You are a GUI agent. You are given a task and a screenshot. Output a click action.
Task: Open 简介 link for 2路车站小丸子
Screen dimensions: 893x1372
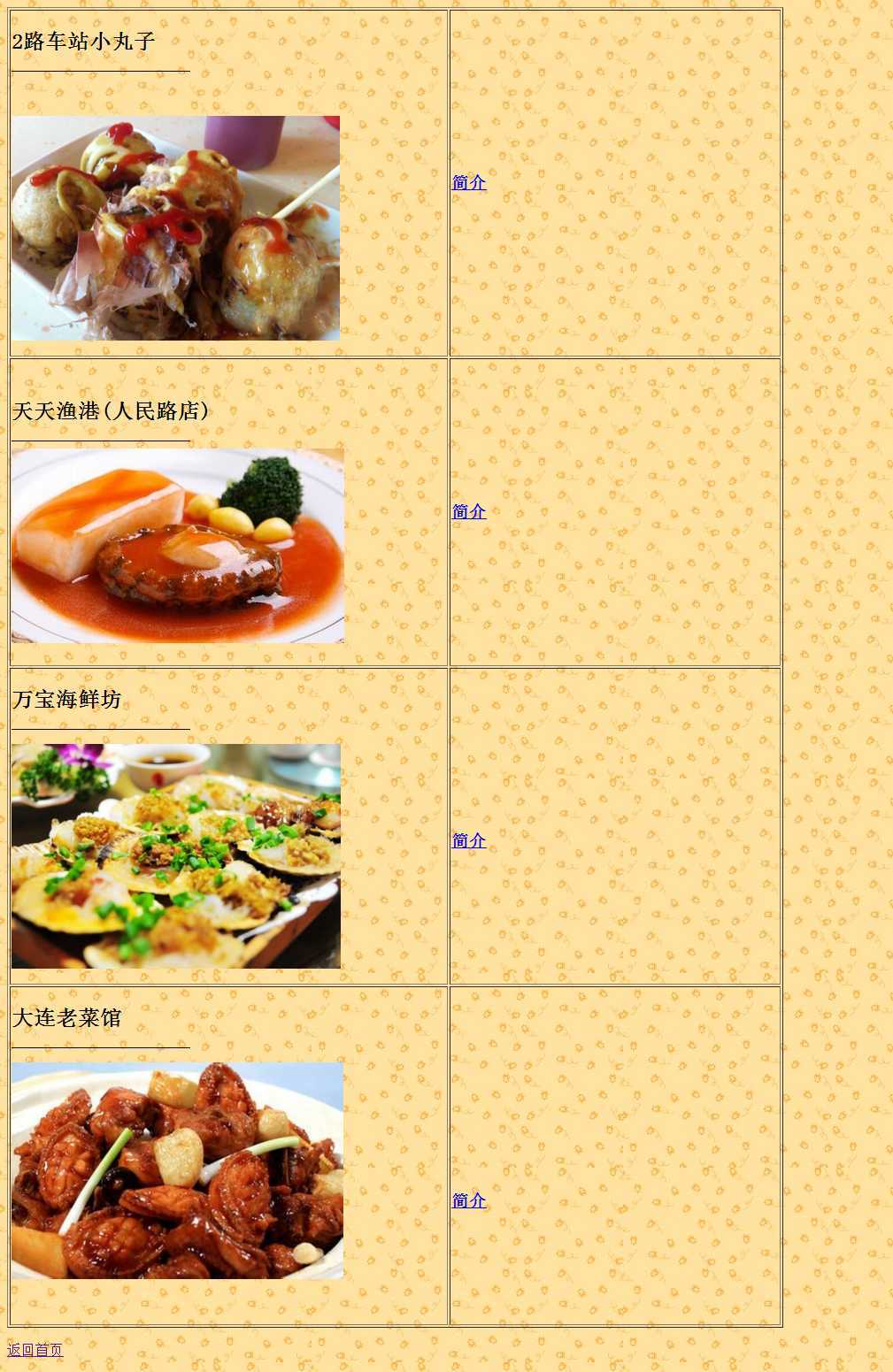469,182
